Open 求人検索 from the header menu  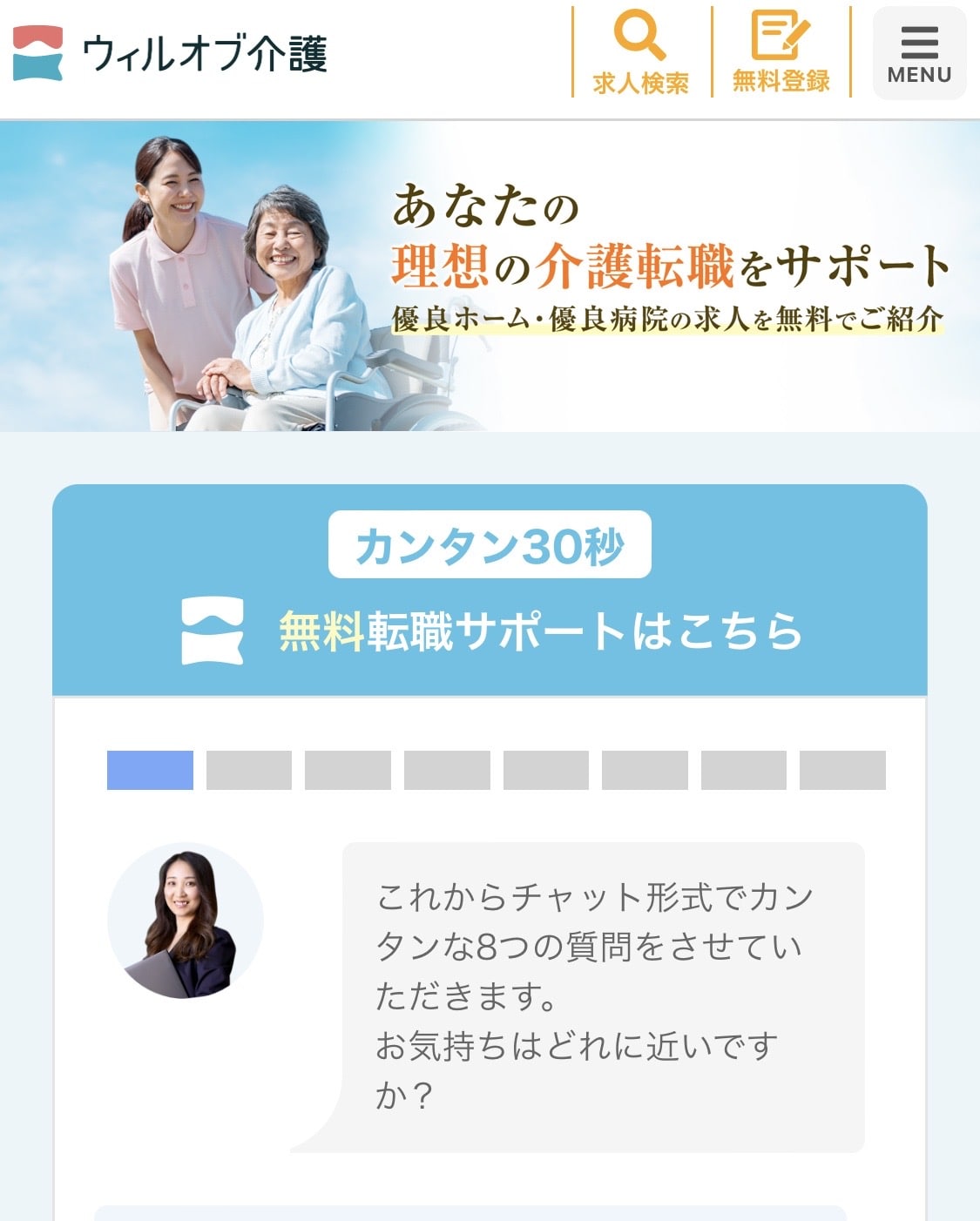click(640, 84)
